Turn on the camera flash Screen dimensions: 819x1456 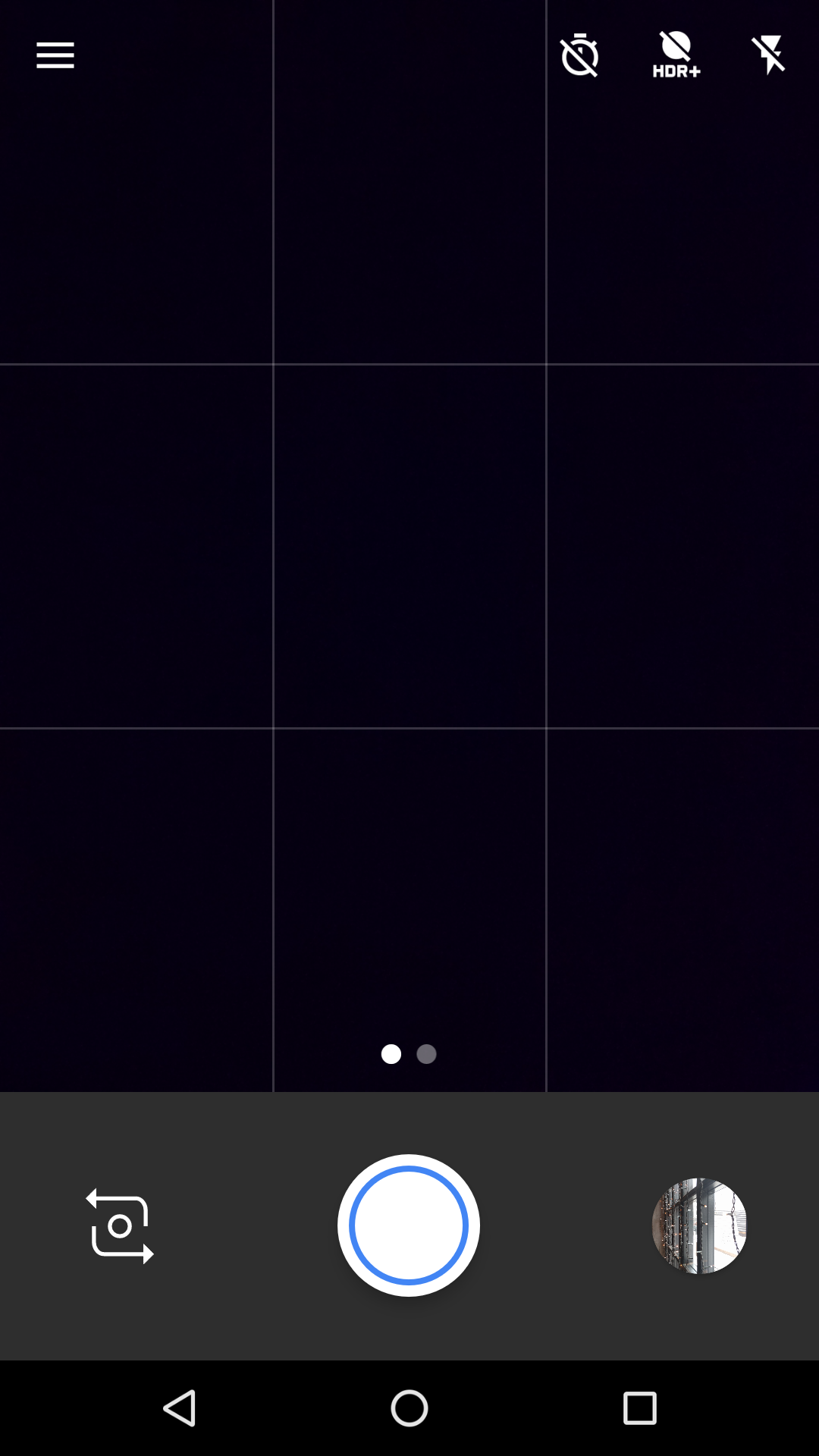click(x=769, y=55)
